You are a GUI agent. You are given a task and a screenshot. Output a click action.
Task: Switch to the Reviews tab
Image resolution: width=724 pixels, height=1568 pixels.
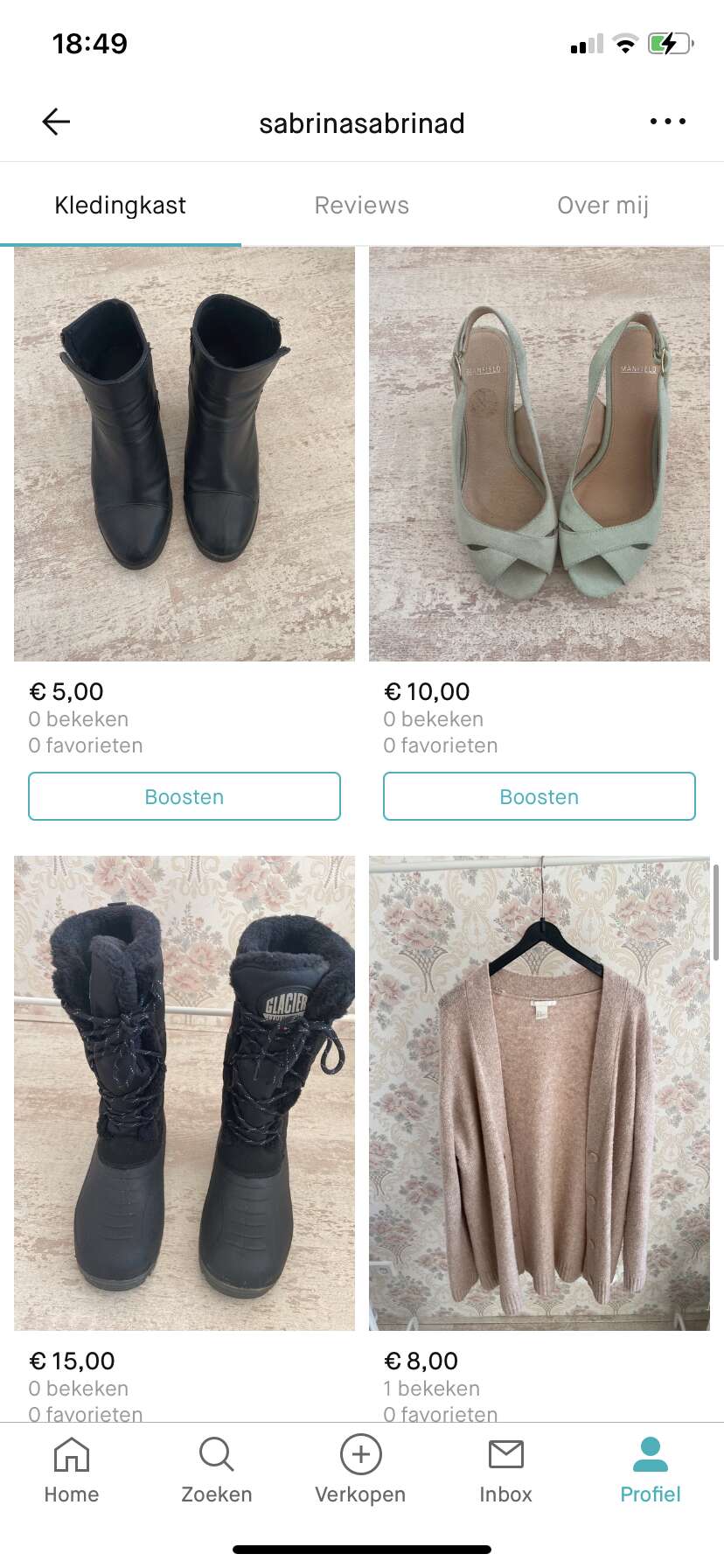point(361,206)
